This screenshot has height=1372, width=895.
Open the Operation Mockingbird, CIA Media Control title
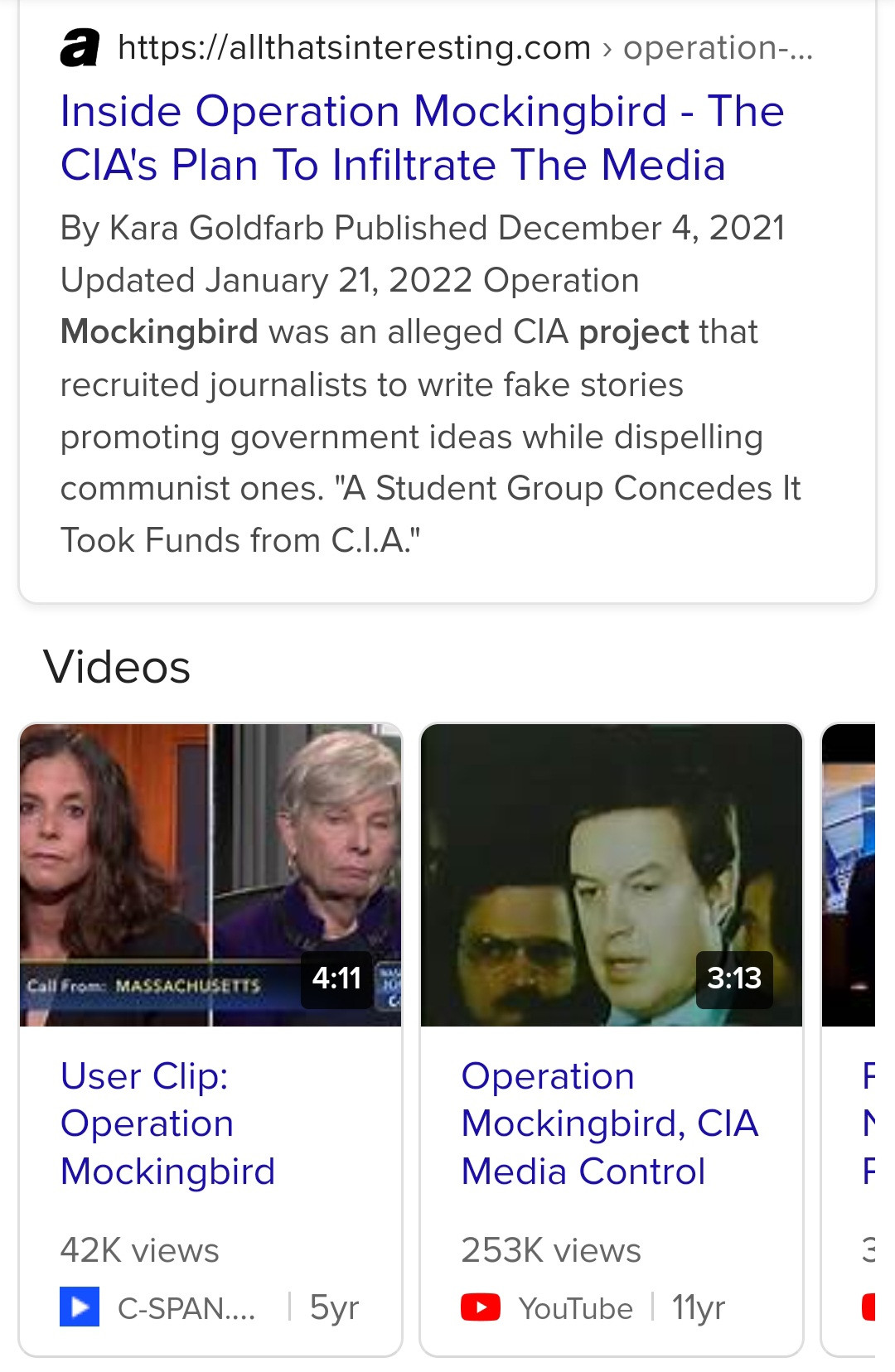[609, 1123]
